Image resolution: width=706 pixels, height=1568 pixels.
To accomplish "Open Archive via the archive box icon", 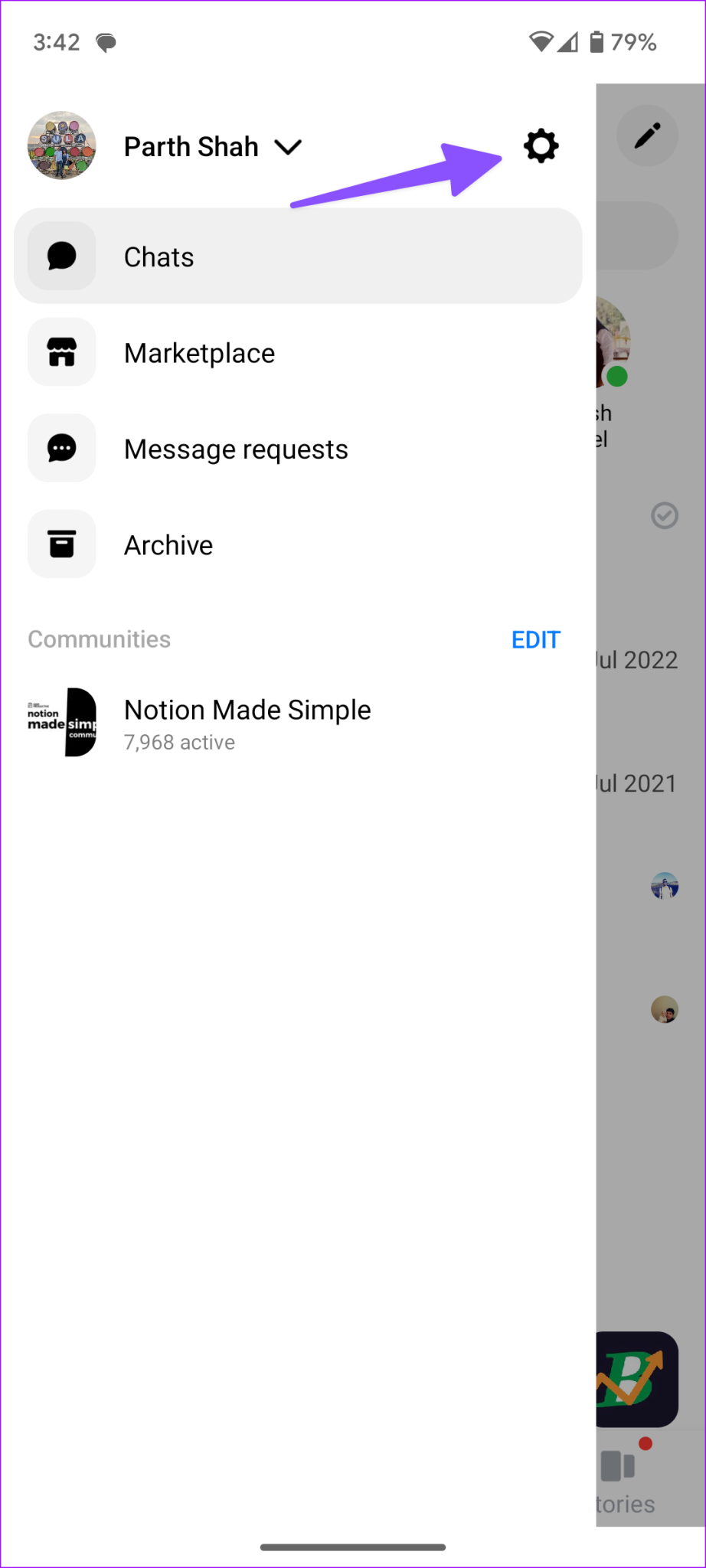I will pos(61,544).
